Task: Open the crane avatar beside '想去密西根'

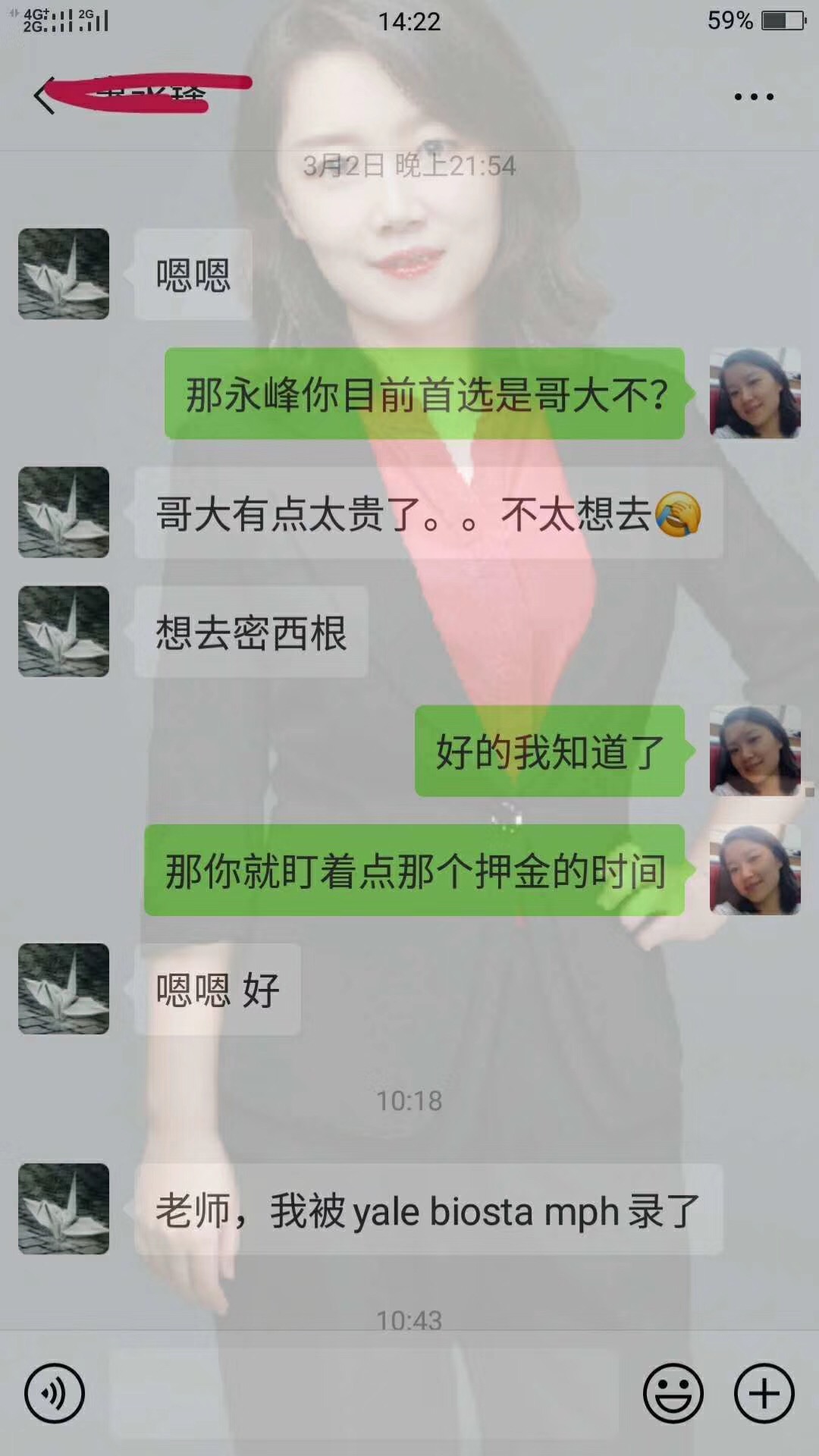Action: coord(64,631)
